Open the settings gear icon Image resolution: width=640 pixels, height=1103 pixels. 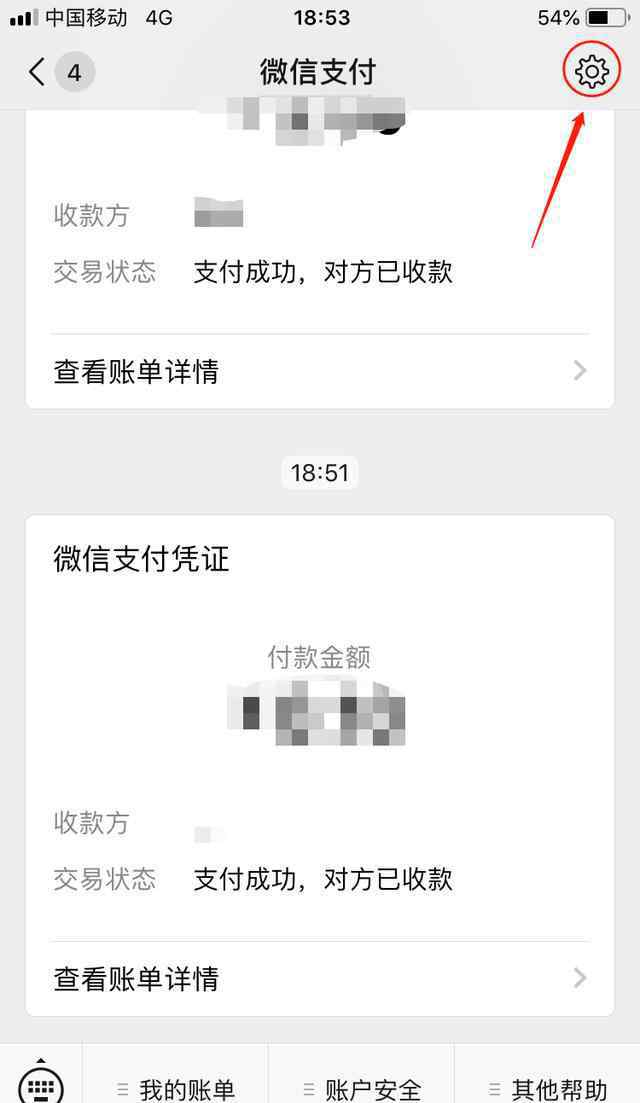(591, 71)
